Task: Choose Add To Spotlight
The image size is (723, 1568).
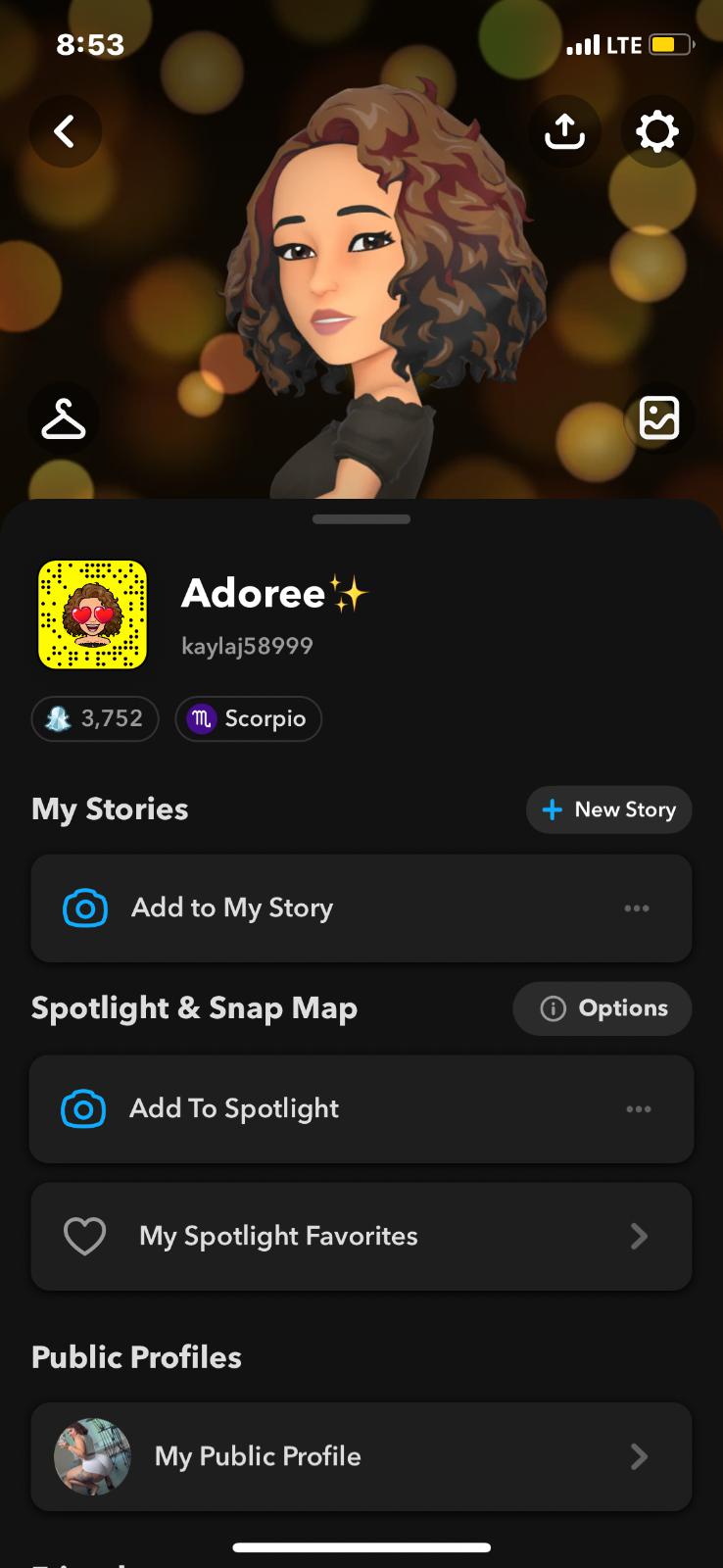Action: click(x=235, y=1108)
